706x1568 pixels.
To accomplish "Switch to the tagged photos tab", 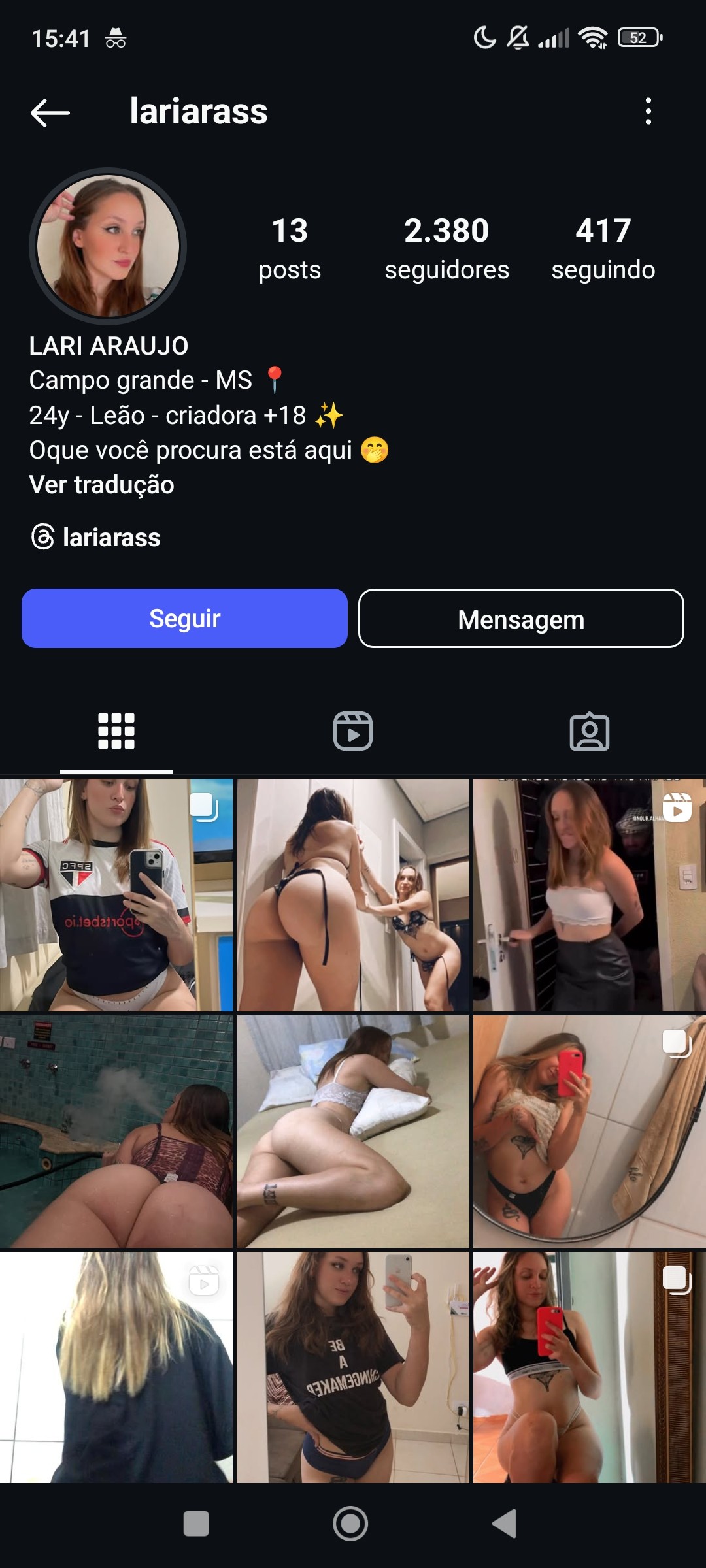I will pyautogui.click(x=589, y=731).
